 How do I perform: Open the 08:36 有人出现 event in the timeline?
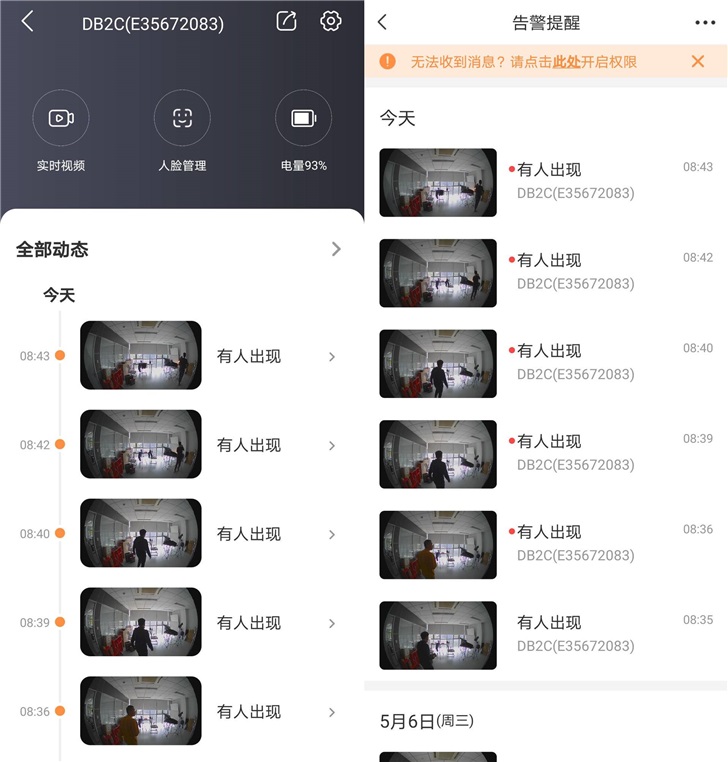tap(249, 712)
